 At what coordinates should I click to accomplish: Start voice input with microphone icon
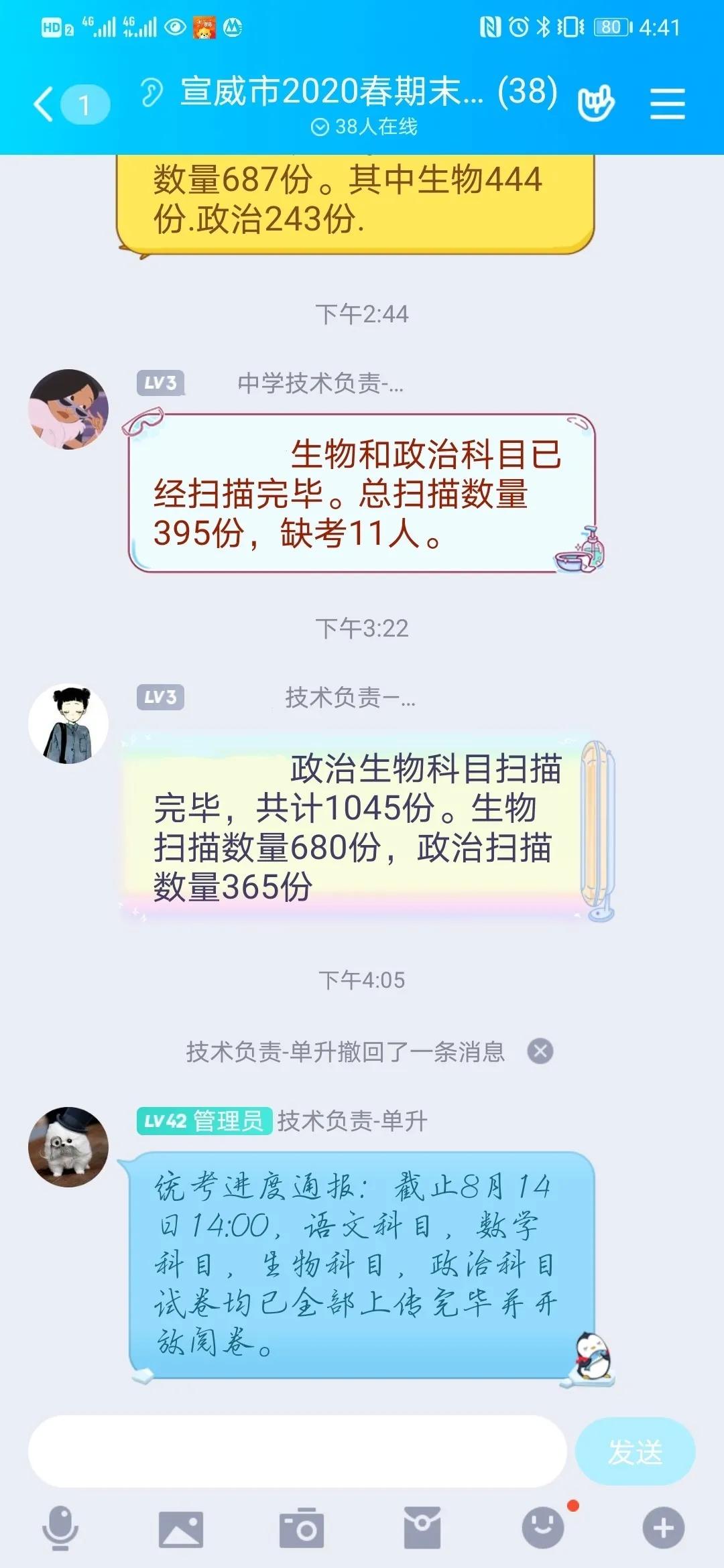click(x=60, y=1528)
